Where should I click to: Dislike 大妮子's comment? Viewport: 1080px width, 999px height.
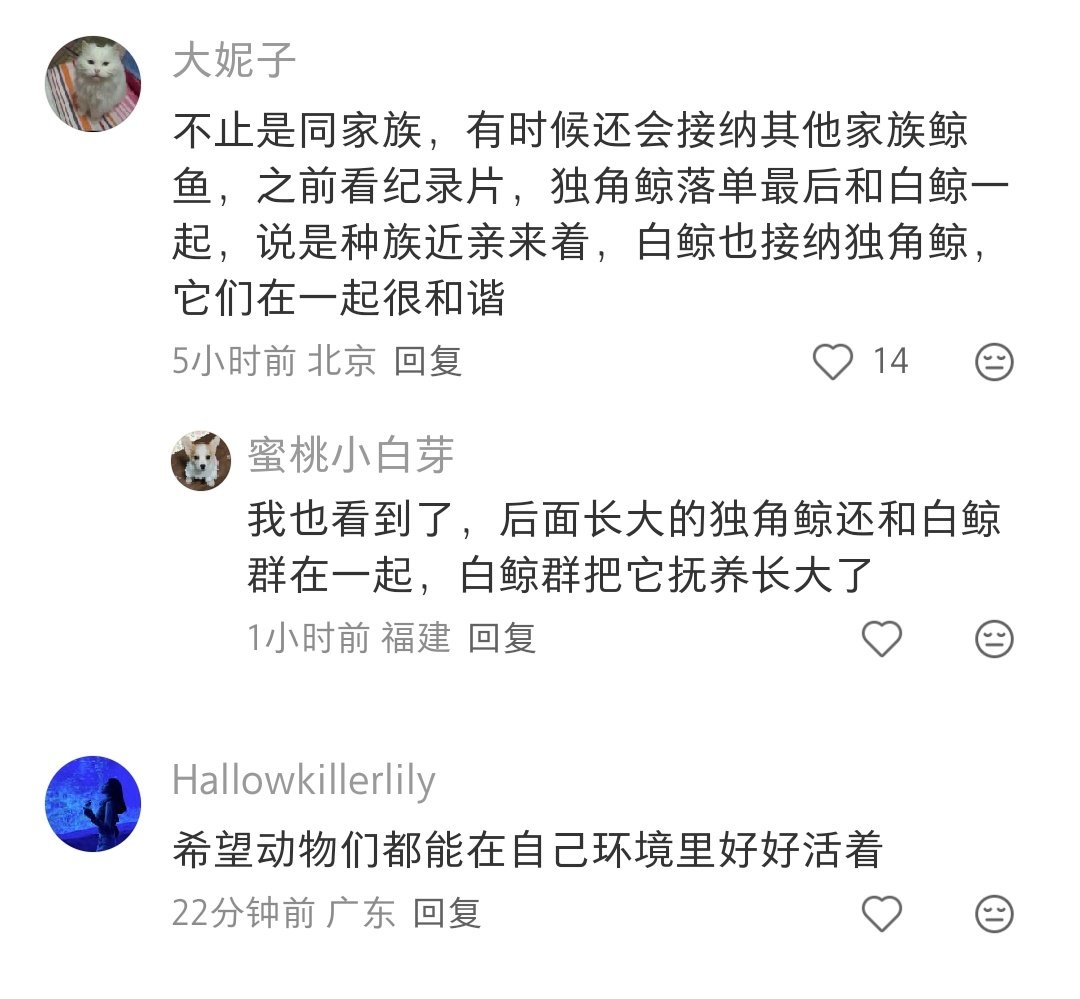pos(994,362)
